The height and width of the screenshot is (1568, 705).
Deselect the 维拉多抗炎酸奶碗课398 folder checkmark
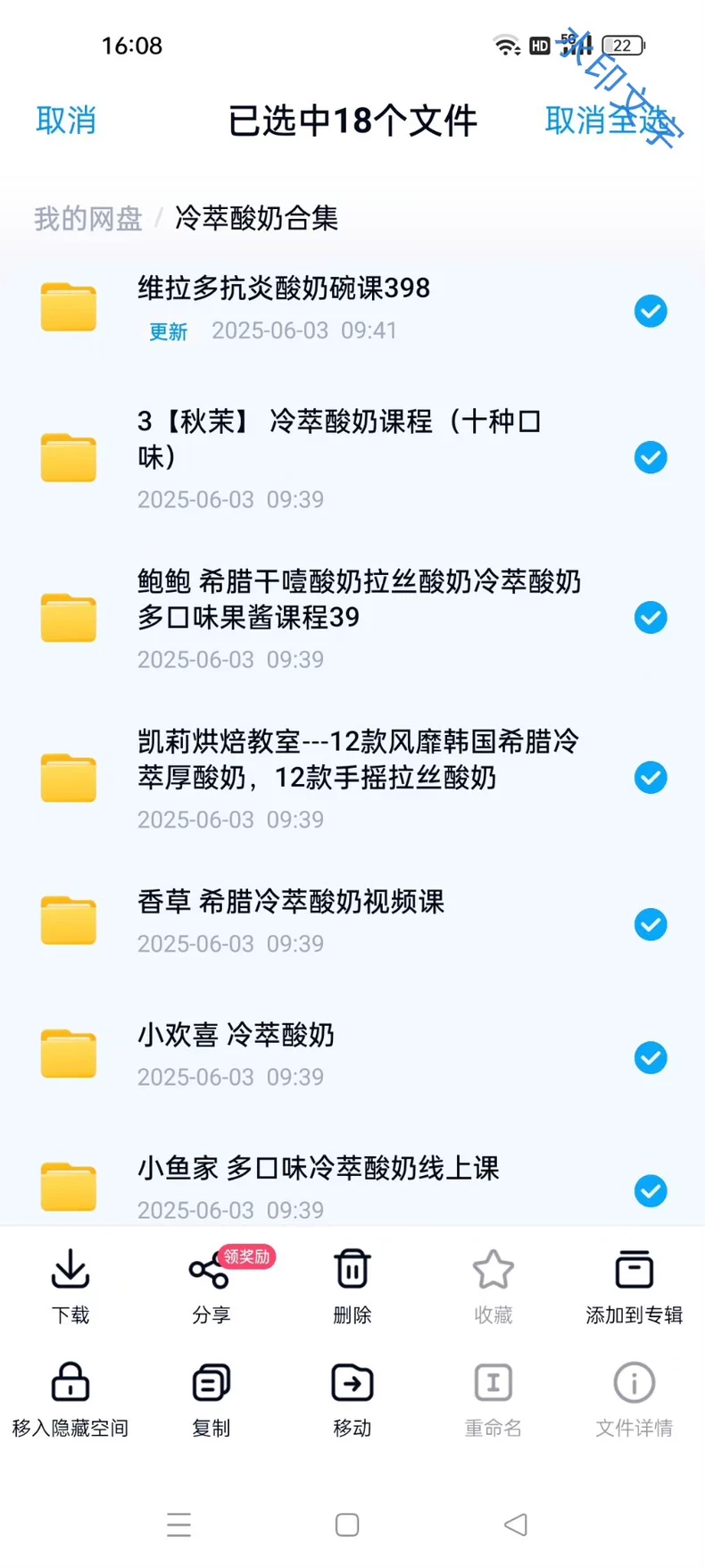click(x=651, y=311)
